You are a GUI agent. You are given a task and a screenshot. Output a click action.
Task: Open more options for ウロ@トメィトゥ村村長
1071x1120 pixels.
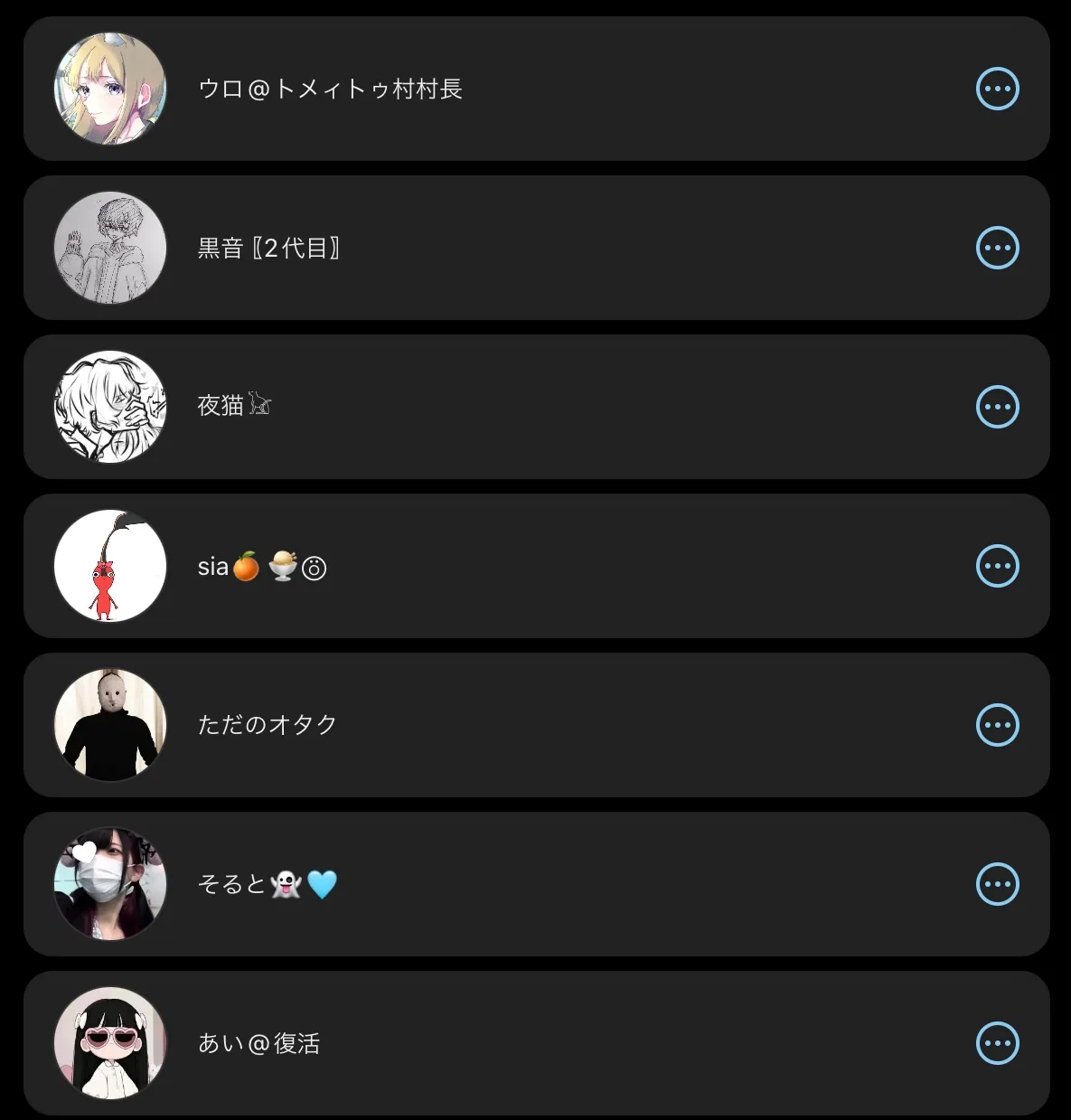998,89
